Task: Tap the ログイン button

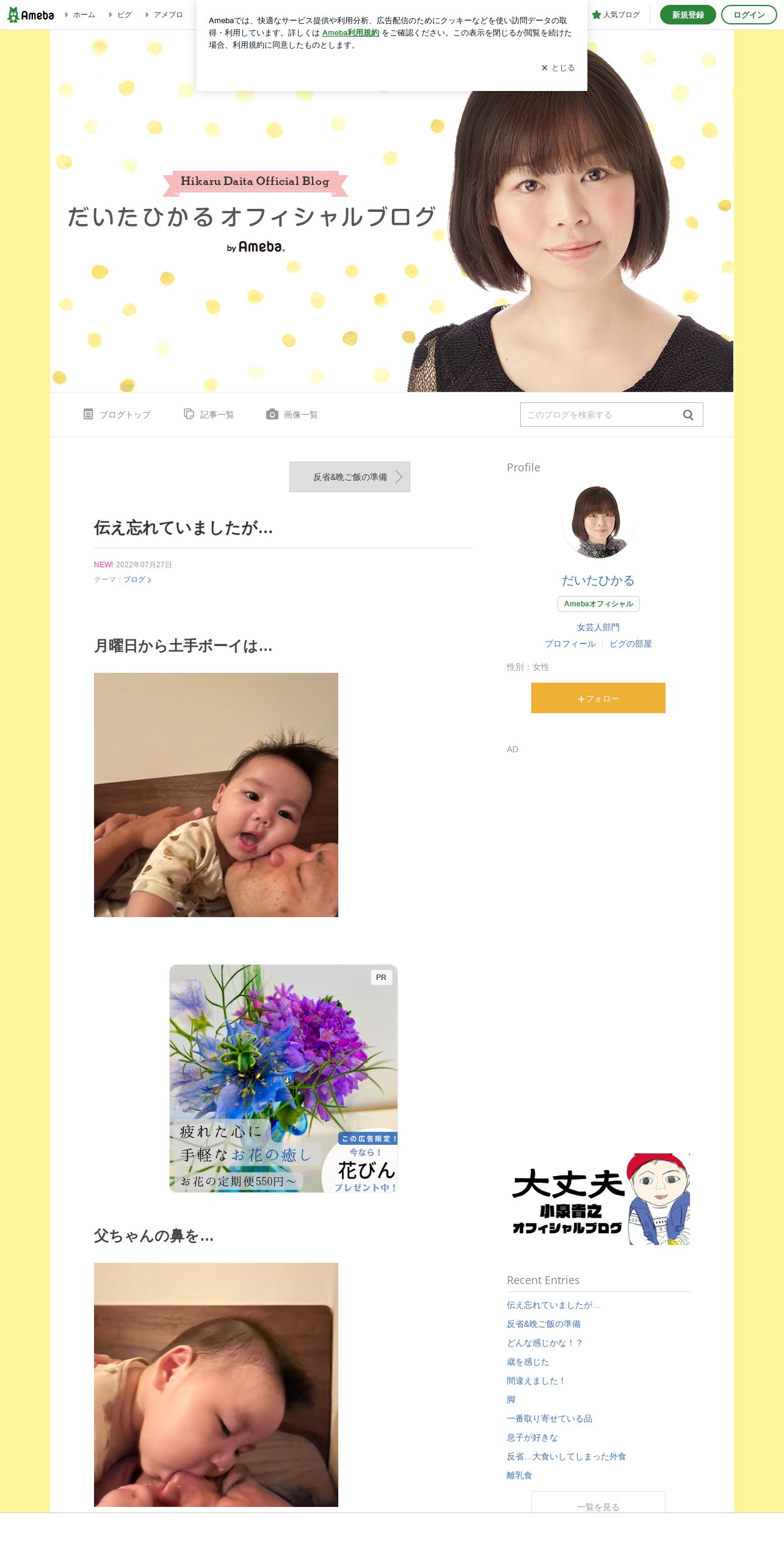Action: click(x=749, y=15)
